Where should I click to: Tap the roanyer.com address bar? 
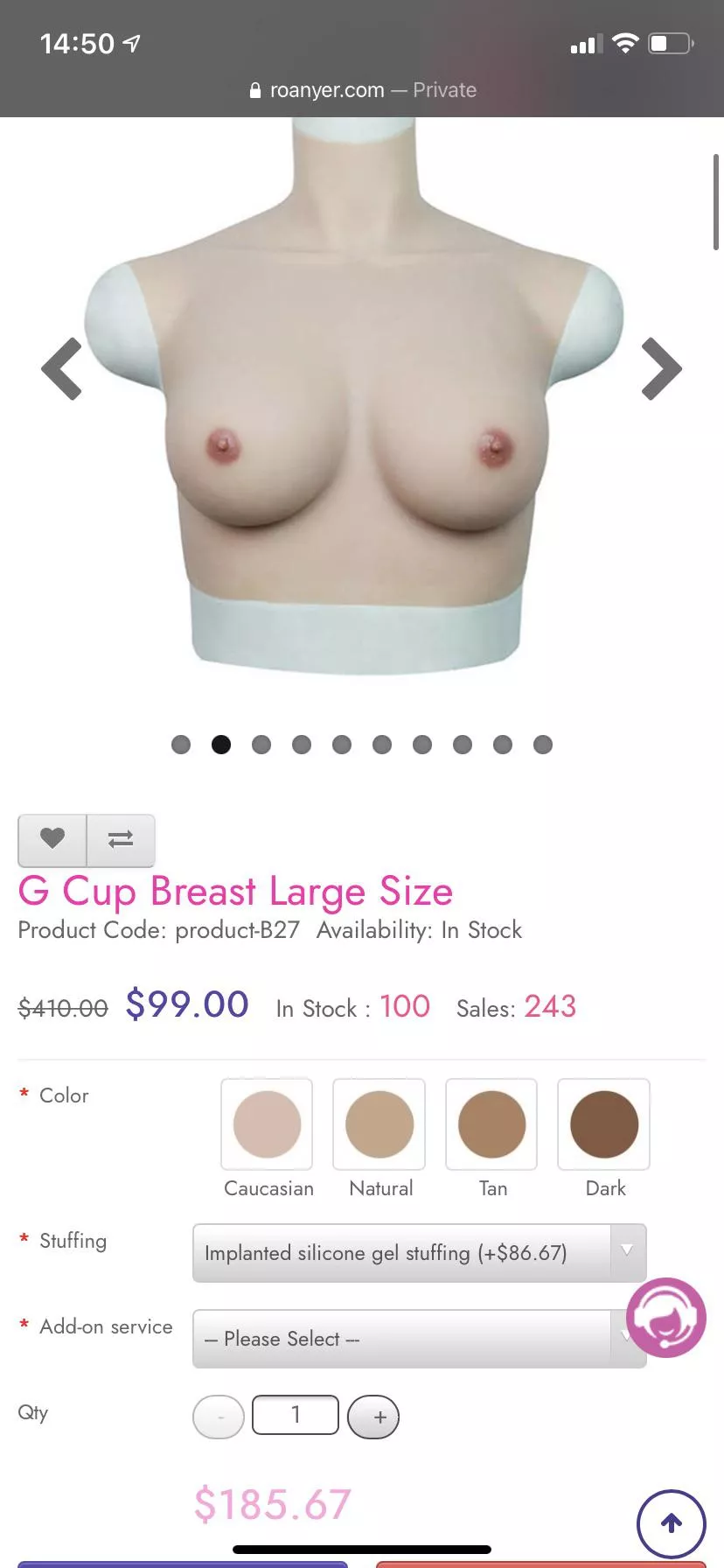[362, 90]
